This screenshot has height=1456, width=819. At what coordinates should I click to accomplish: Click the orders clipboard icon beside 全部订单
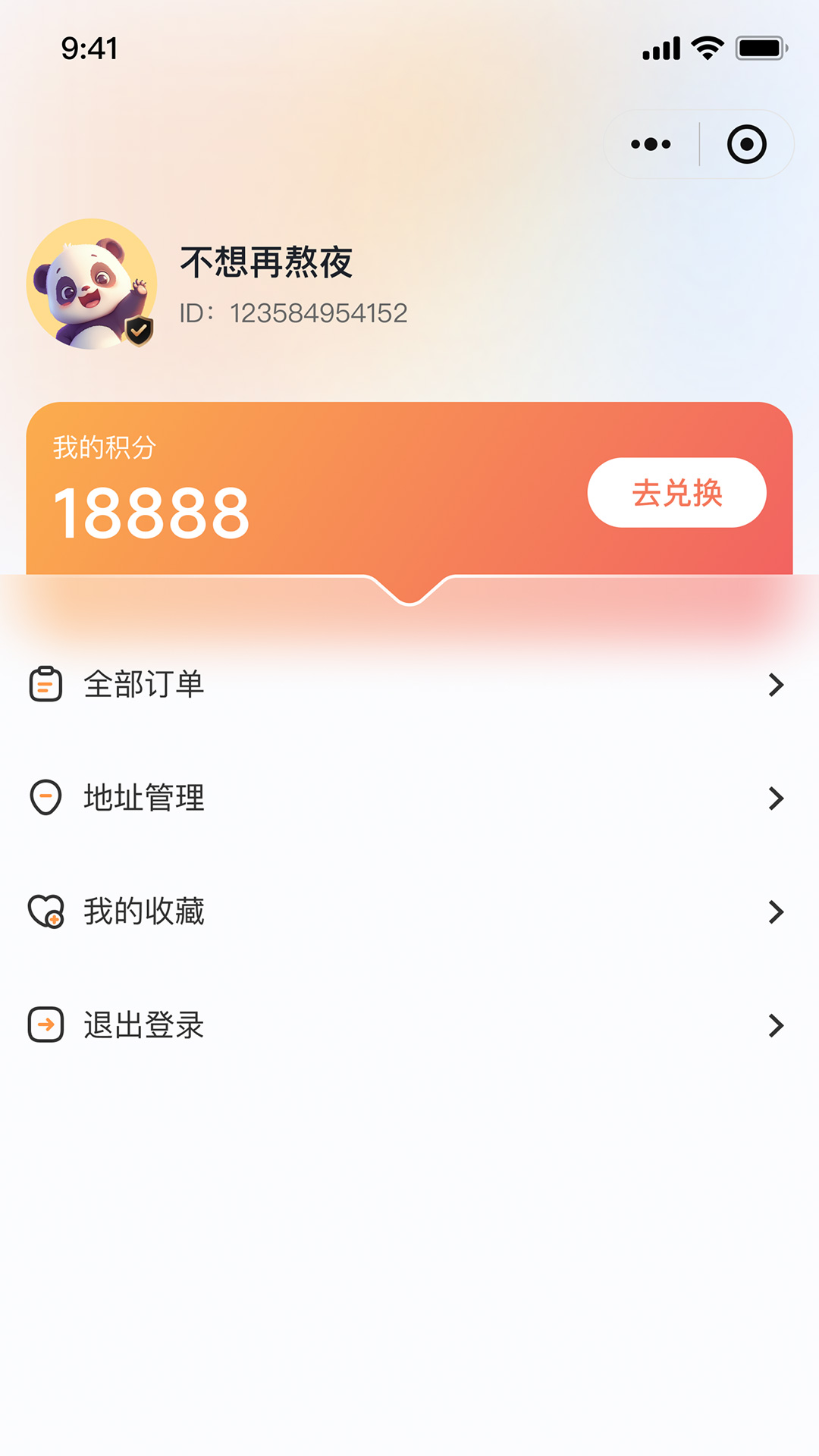tap(46, 685)
